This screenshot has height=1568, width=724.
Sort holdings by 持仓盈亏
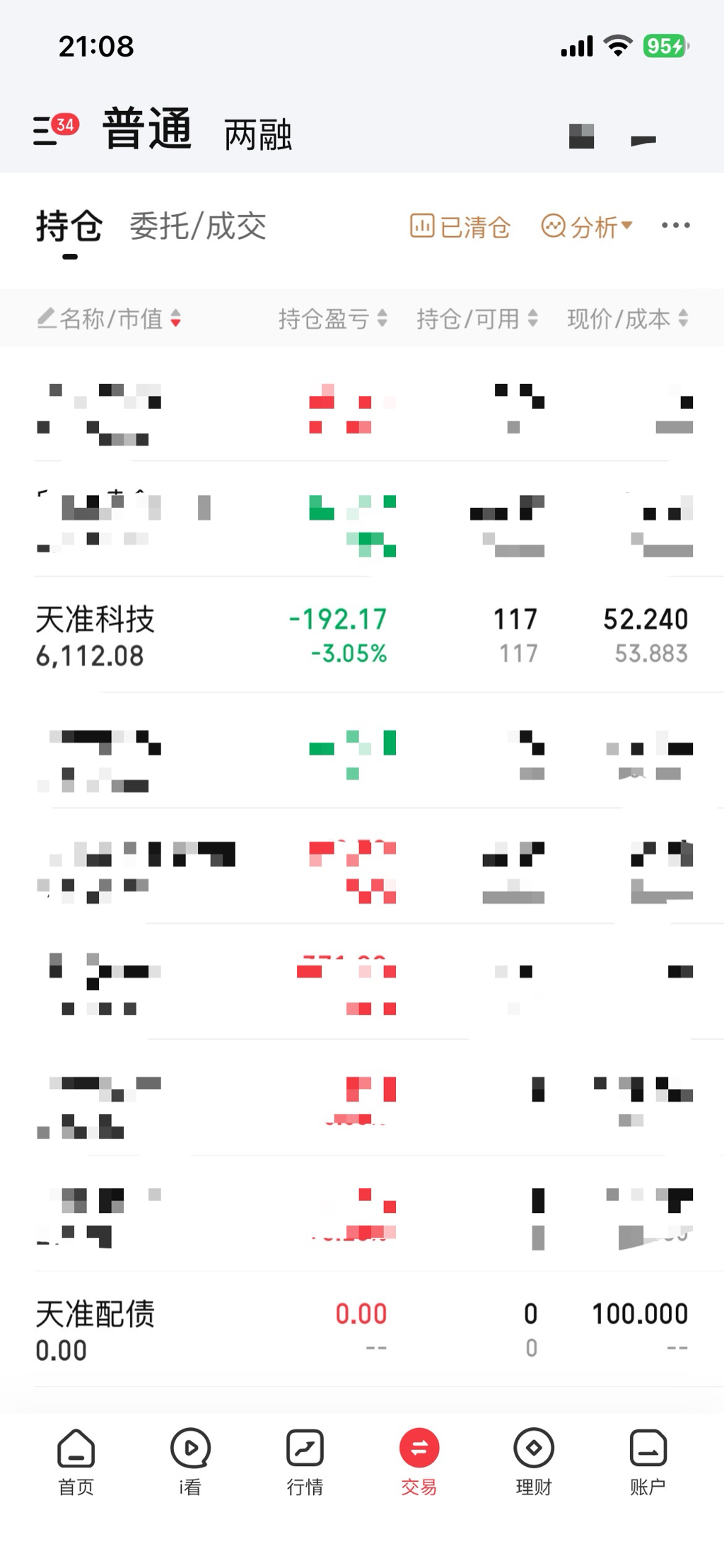click(x=332, y=319)
